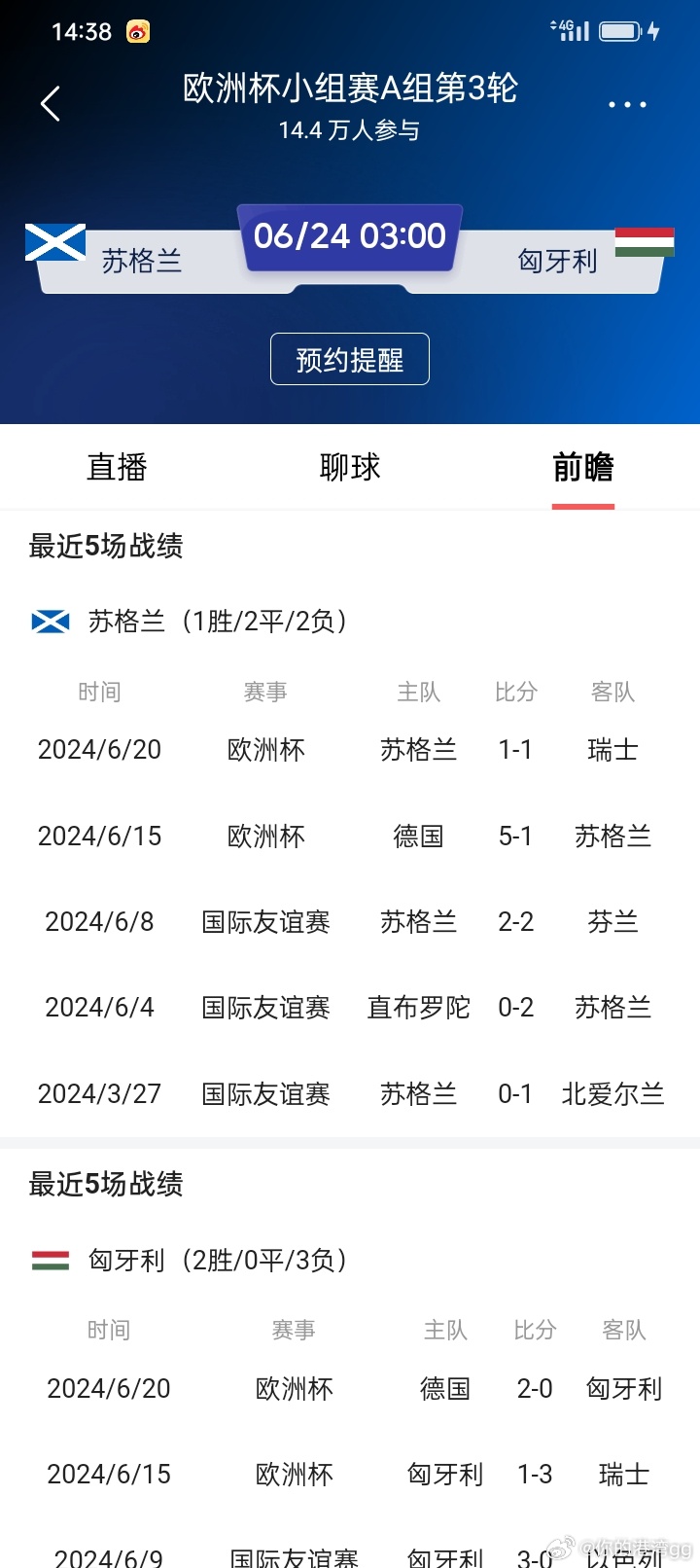Viewport: 700px width, 1568px height.
Task: Enable the 预约提醒 match reminder
Action: click(x=349, y=359)
